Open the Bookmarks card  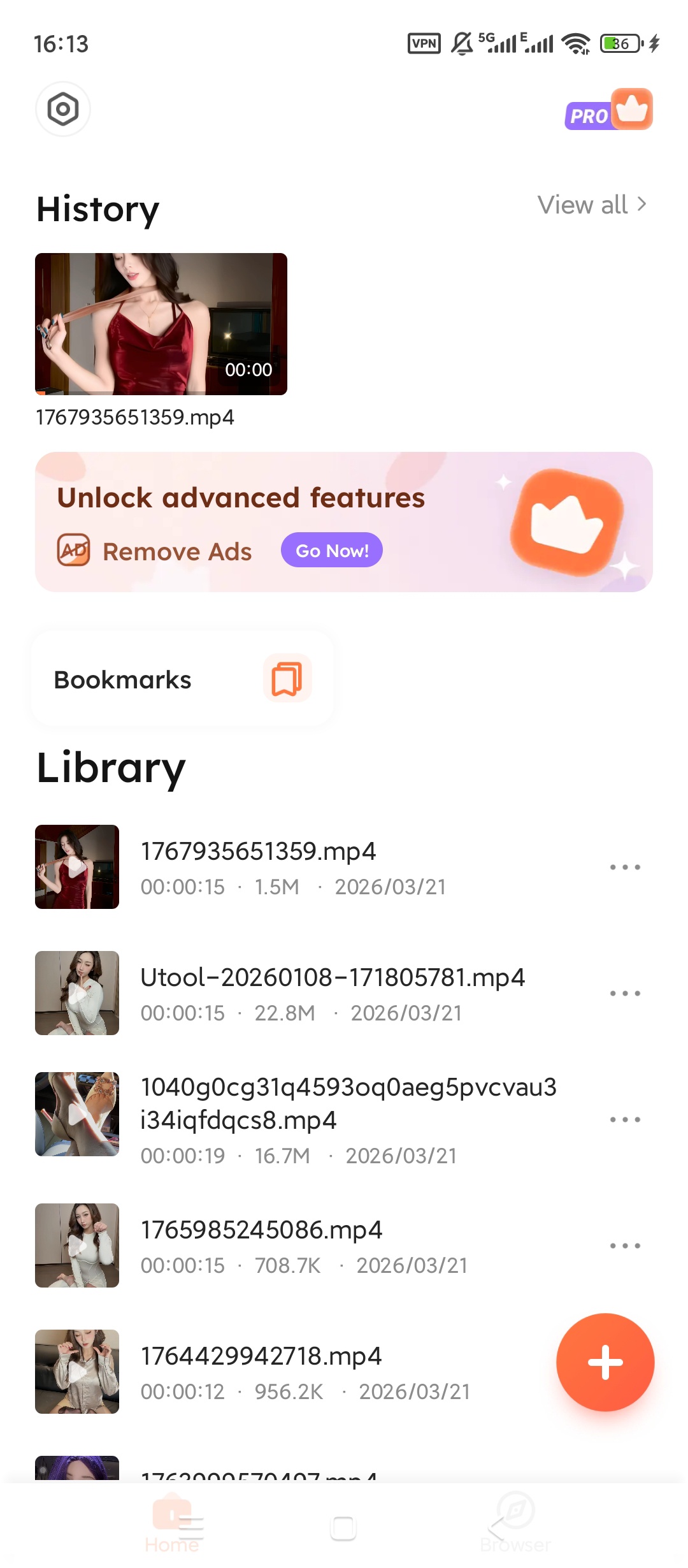[x=182, y=679]
